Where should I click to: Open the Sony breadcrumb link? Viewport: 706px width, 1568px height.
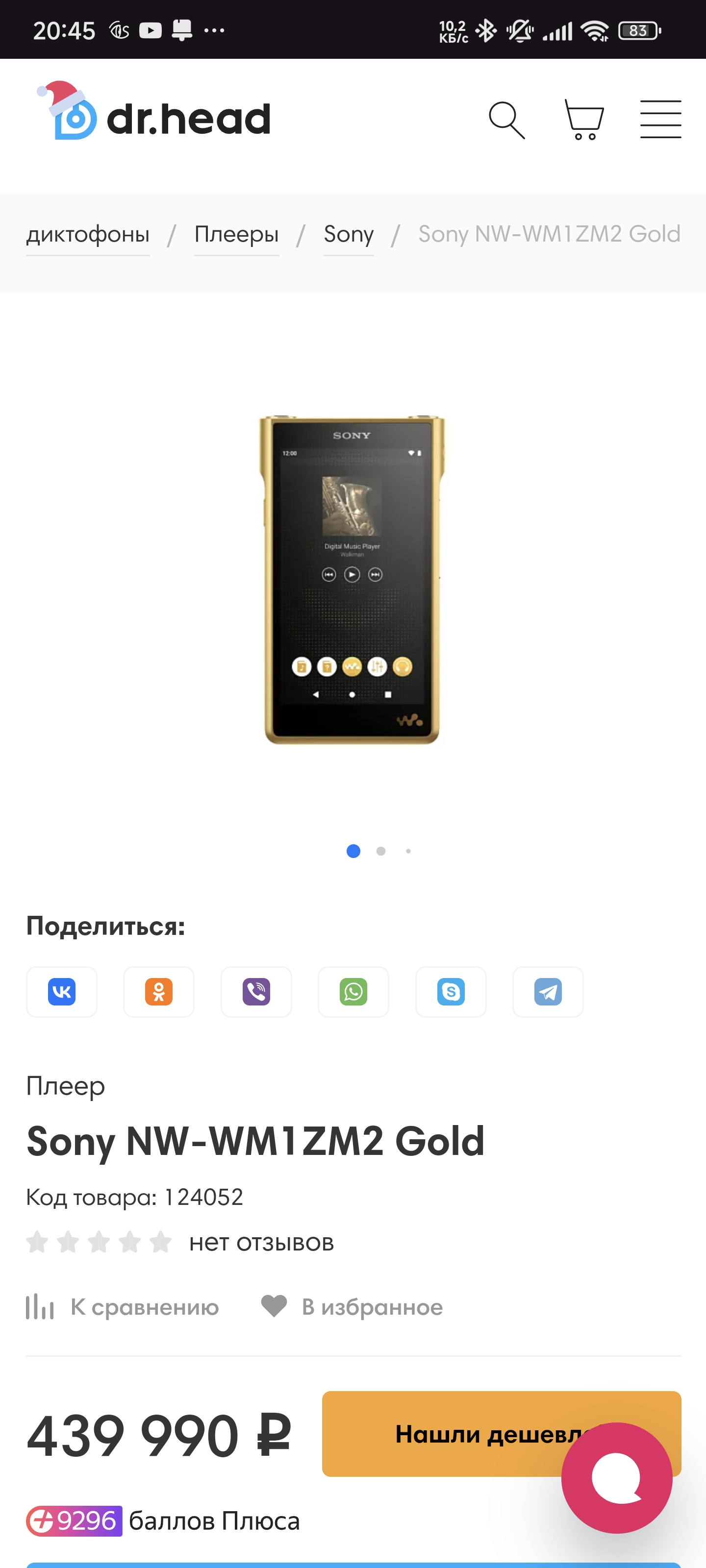click(x=349, y=234)
